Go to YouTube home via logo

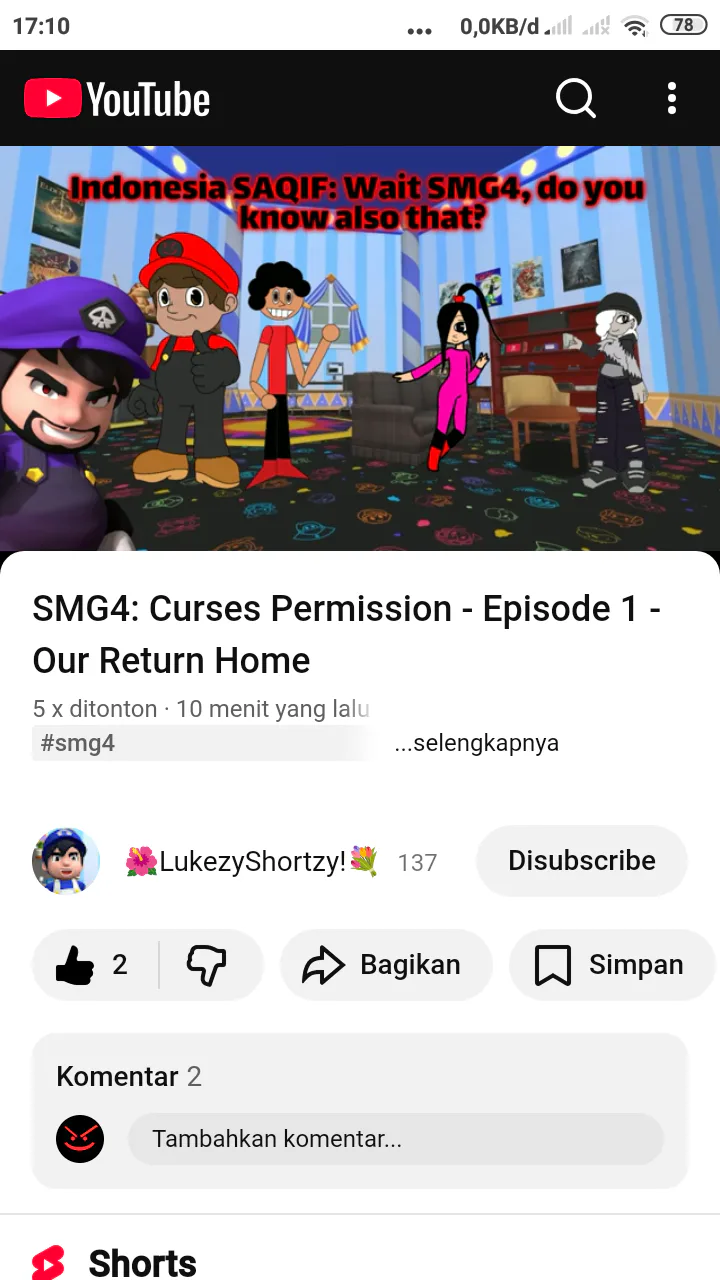pyautogui.click(x=117, y=99)
